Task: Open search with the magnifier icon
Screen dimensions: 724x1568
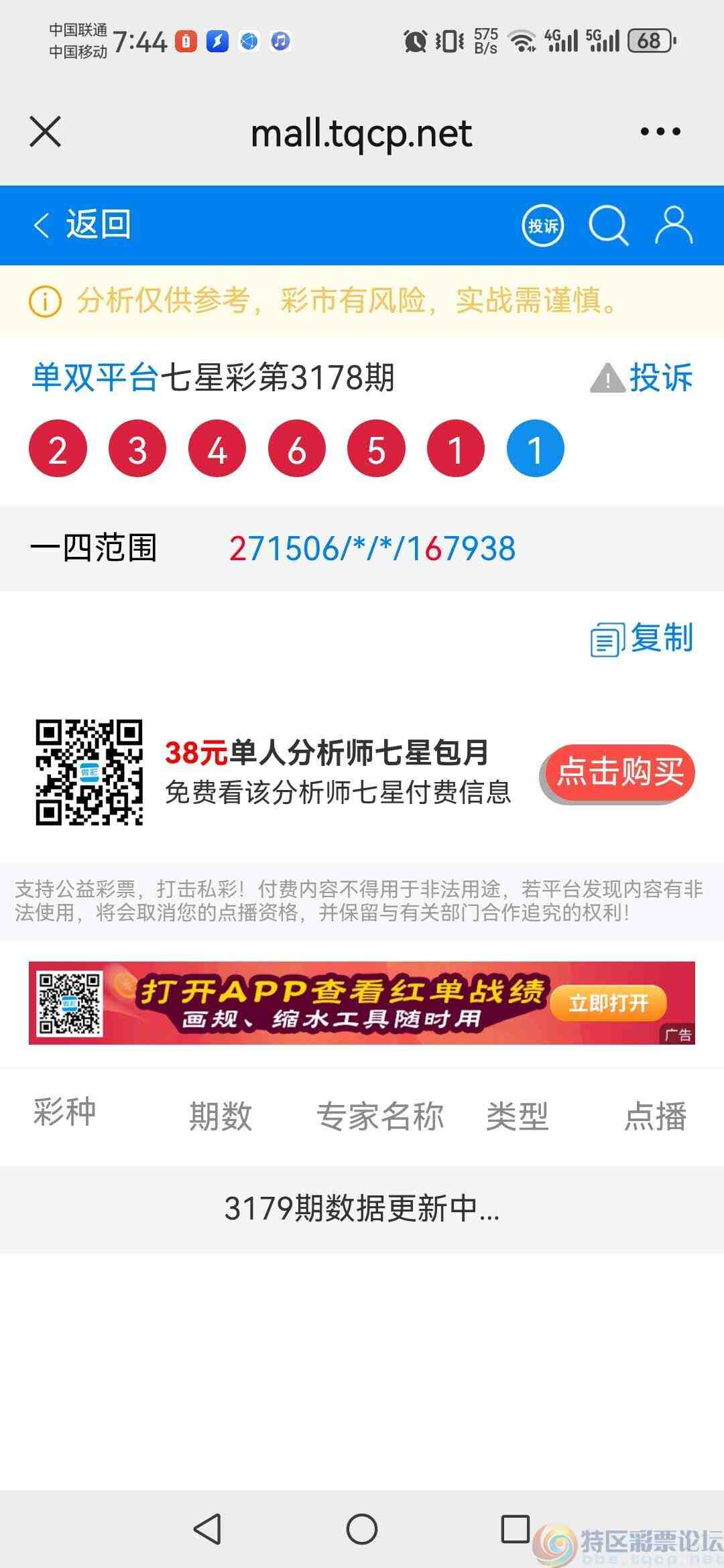Action: point(609,225)
